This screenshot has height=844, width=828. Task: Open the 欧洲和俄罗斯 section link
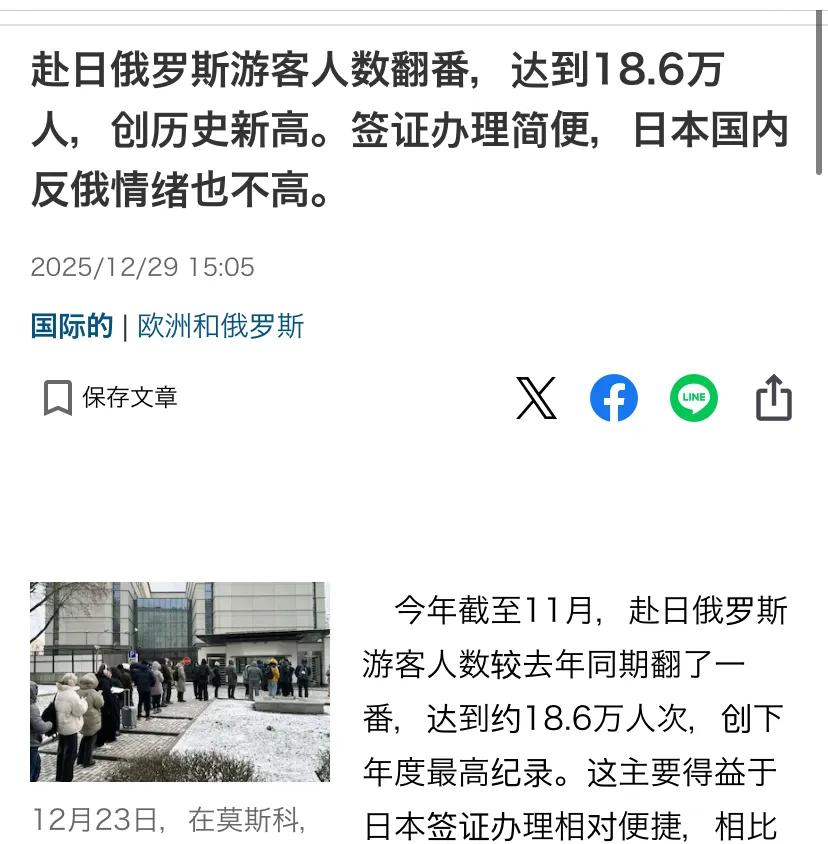(220, 327)
